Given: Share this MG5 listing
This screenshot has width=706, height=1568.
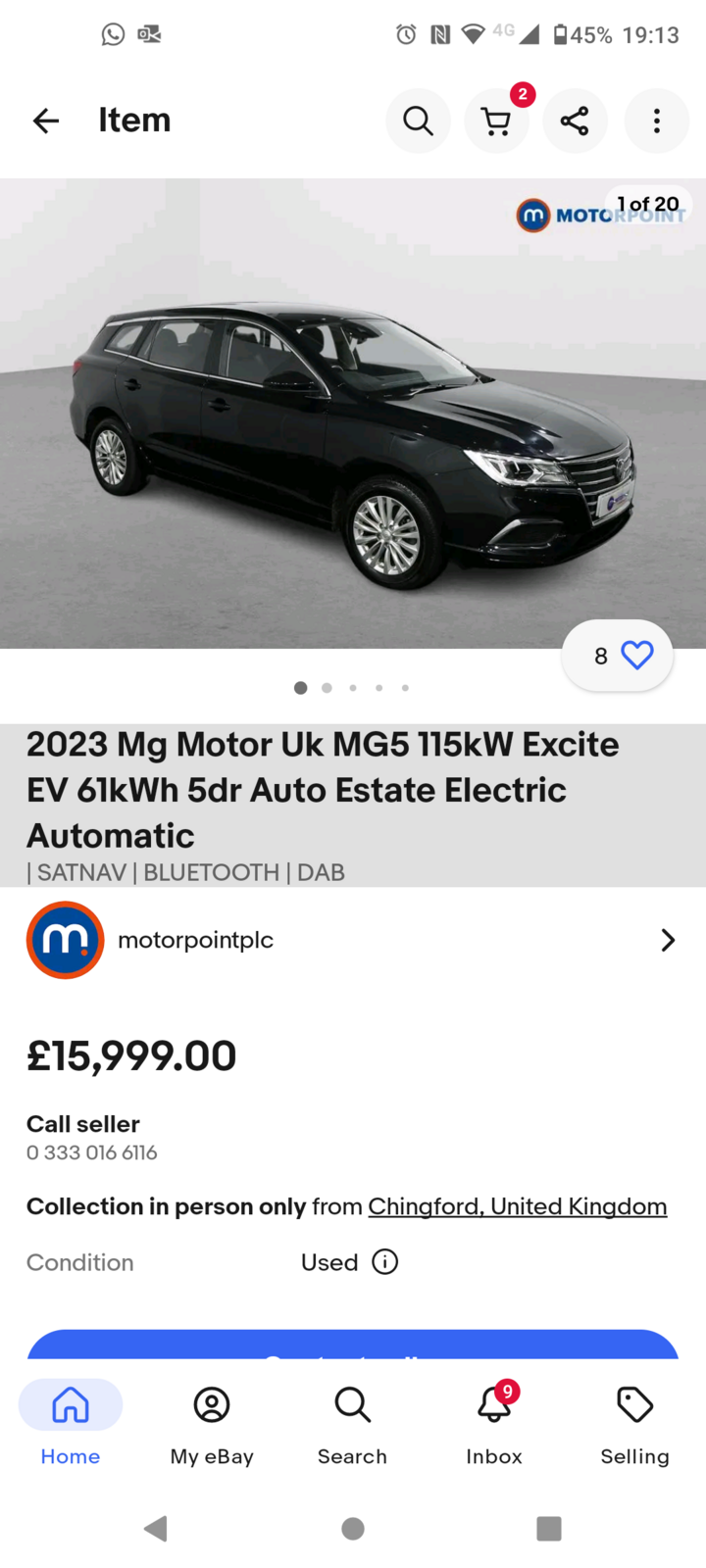Looking at the screenshot, I should click(575, 121).
